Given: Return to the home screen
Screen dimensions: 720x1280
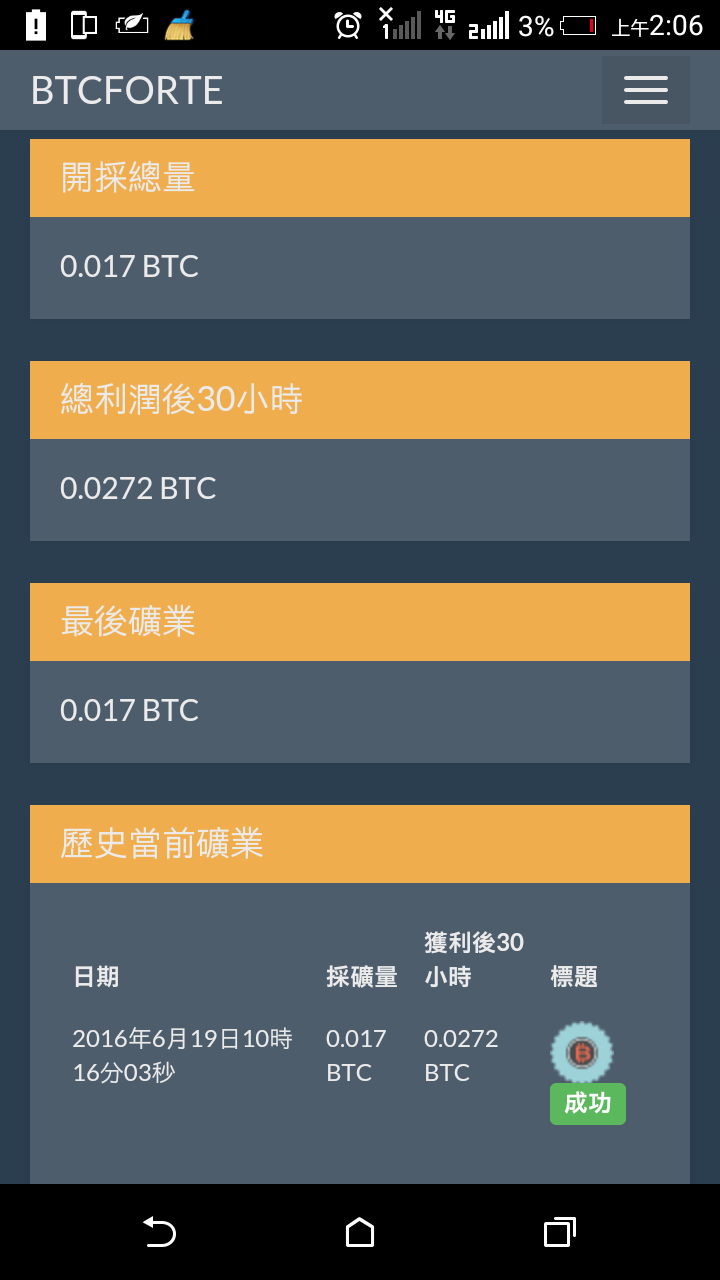Looking at the screenshot, I should (x=360, y=1232).
